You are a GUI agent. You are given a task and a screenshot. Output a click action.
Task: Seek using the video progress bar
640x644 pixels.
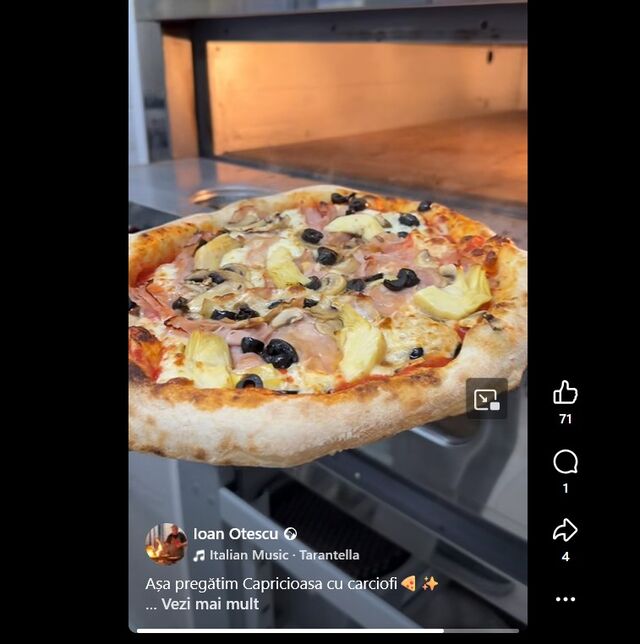click(328, 630)
